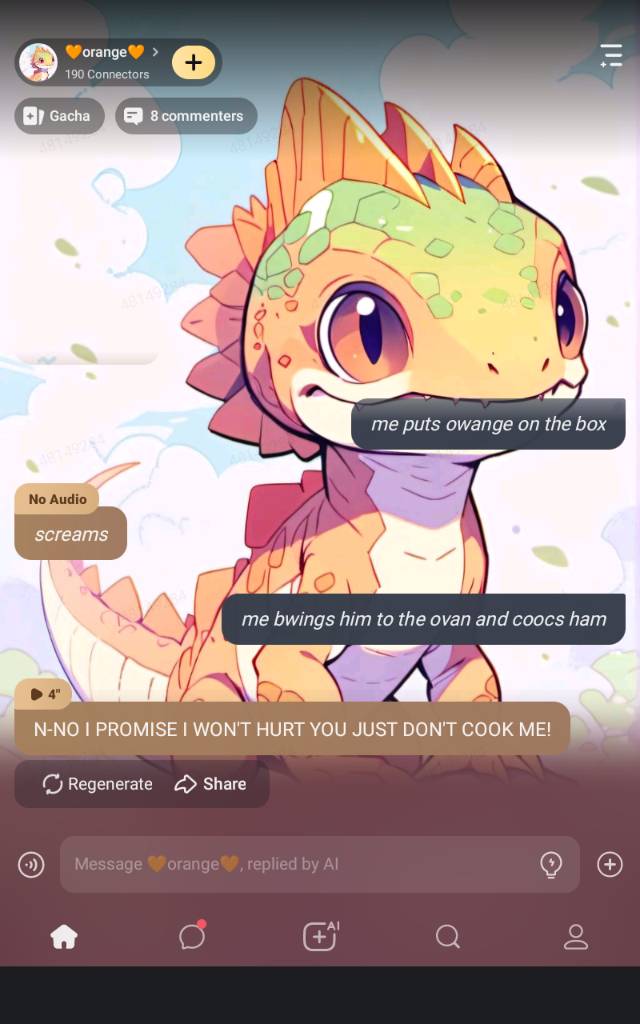Play the 4-second voice message
The image size is (640, 1024).
[44, 693]
